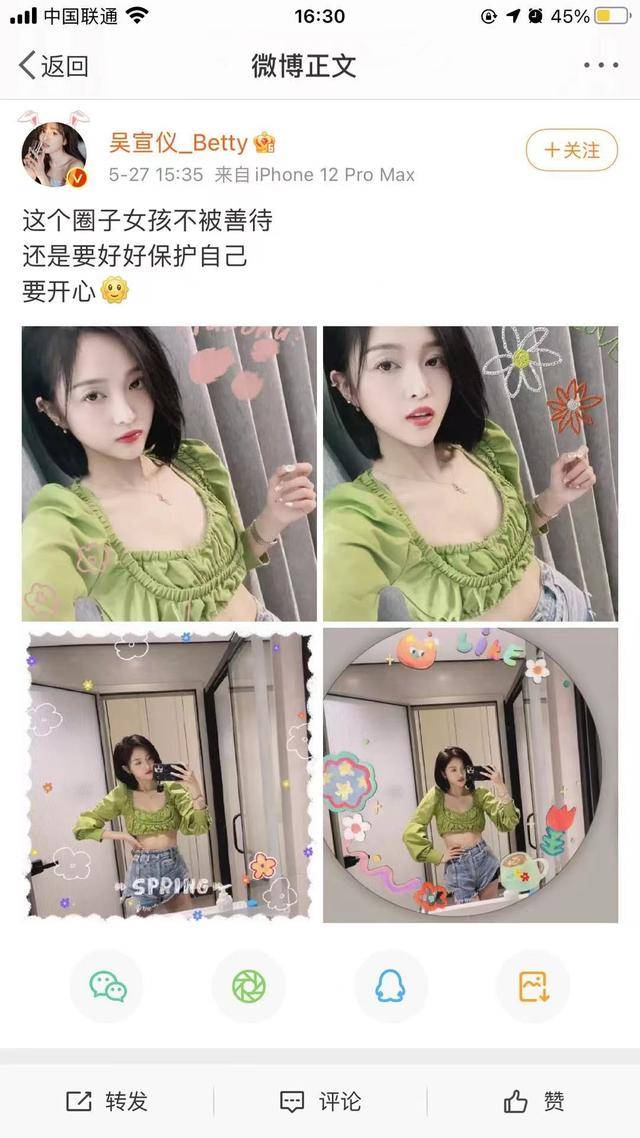Save the image with the orange download icon
This screenshot has width=640, height=1138.
pyautogui.click(x=533, y=986)
